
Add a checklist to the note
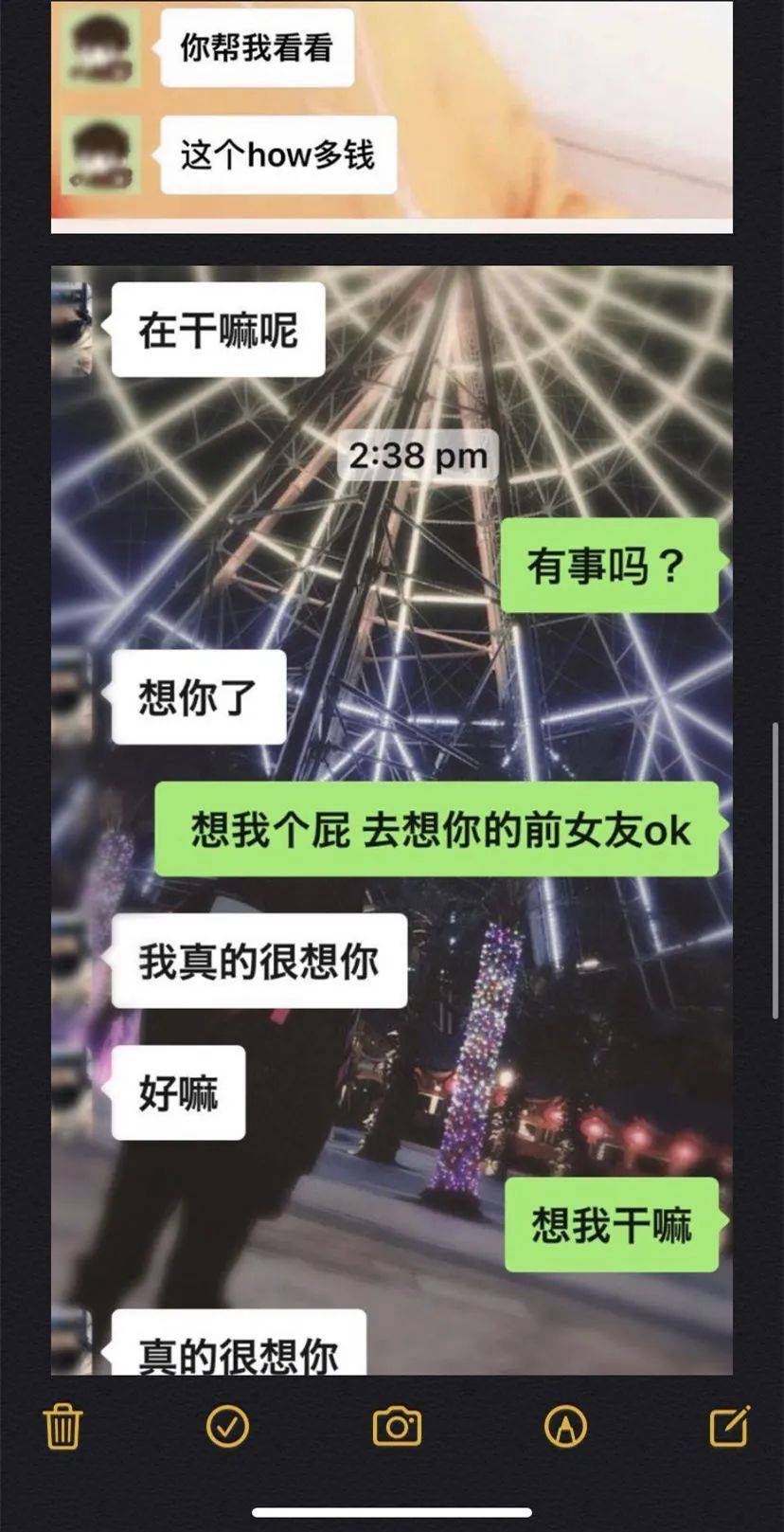tap(227, 1426)
